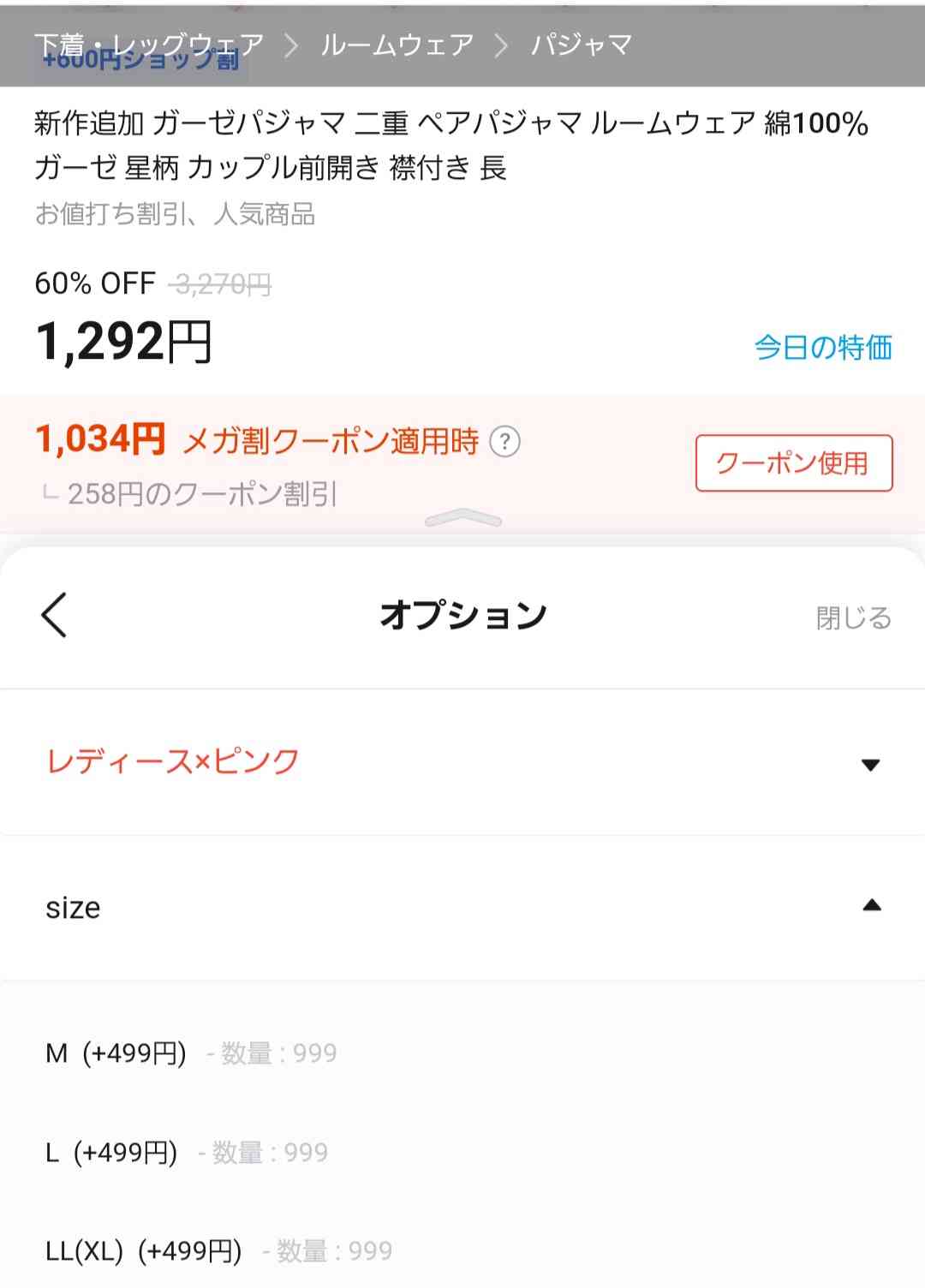Expand the color variant dropdown row
The height and width of the screenshot is (1288, 925).
coord(462,761)
